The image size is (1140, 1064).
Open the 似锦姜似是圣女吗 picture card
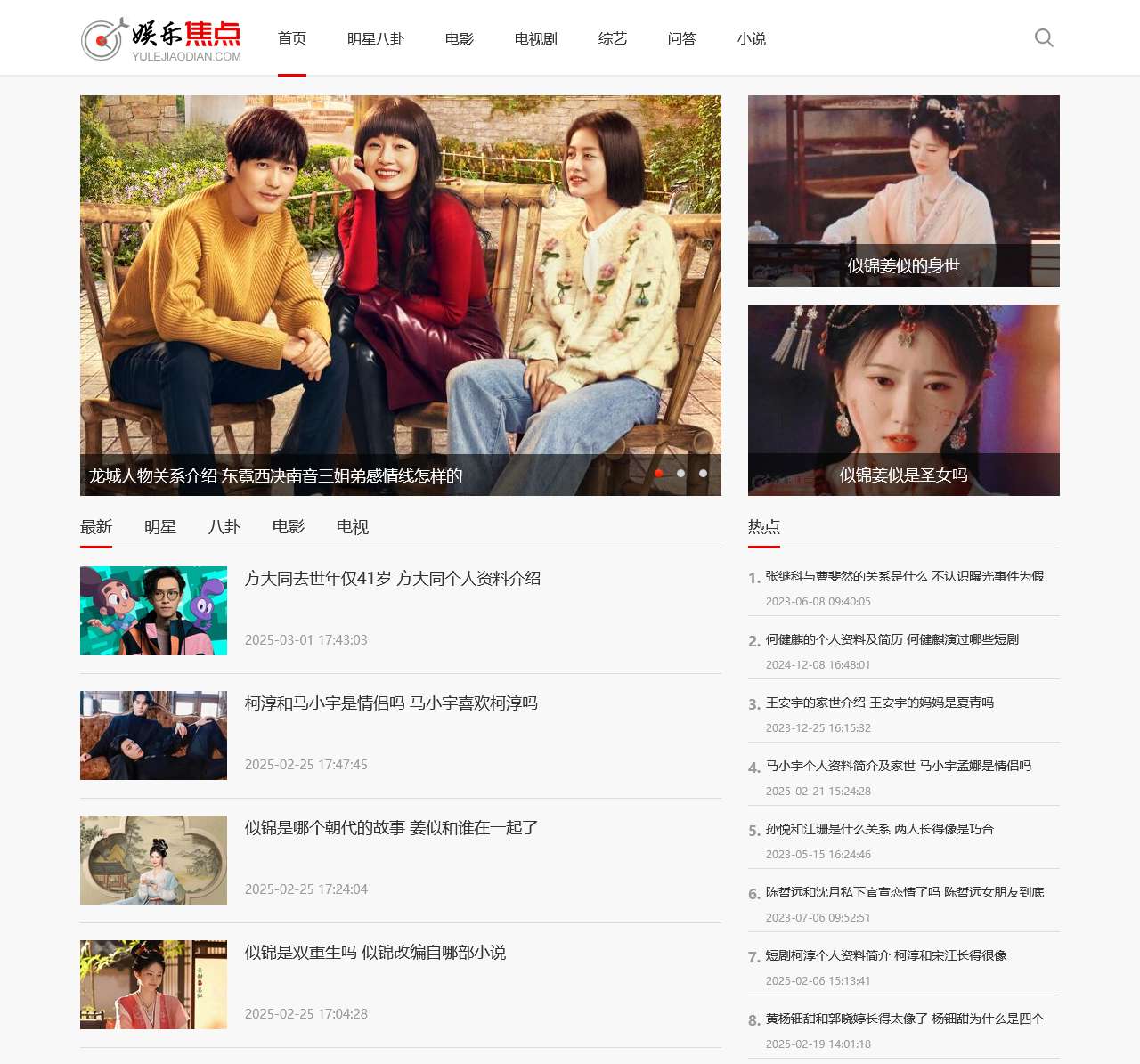tap(903, 400)
